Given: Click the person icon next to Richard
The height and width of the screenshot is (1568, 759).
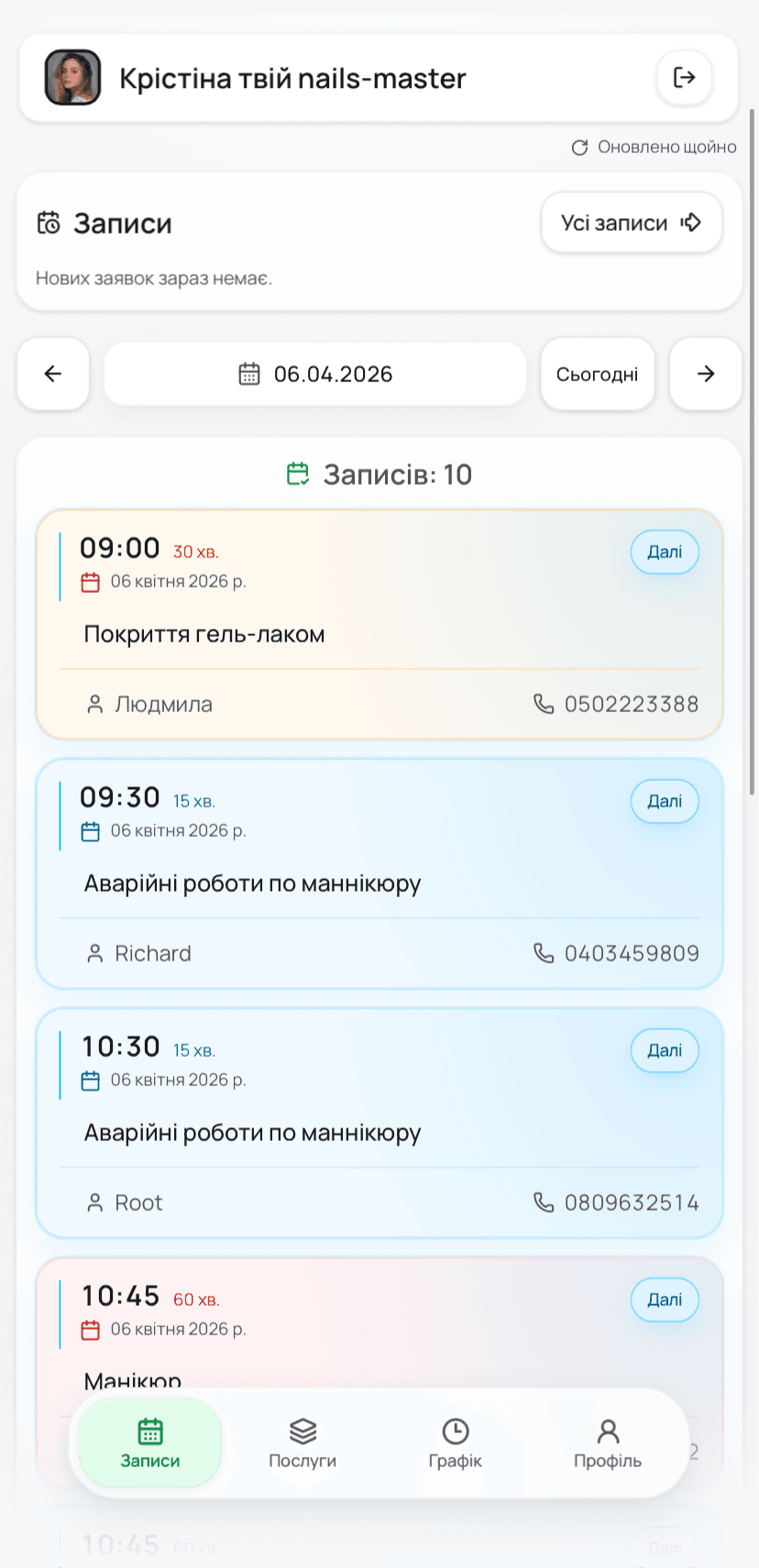Looking at the screenshot, I should (x=95, y=953).
